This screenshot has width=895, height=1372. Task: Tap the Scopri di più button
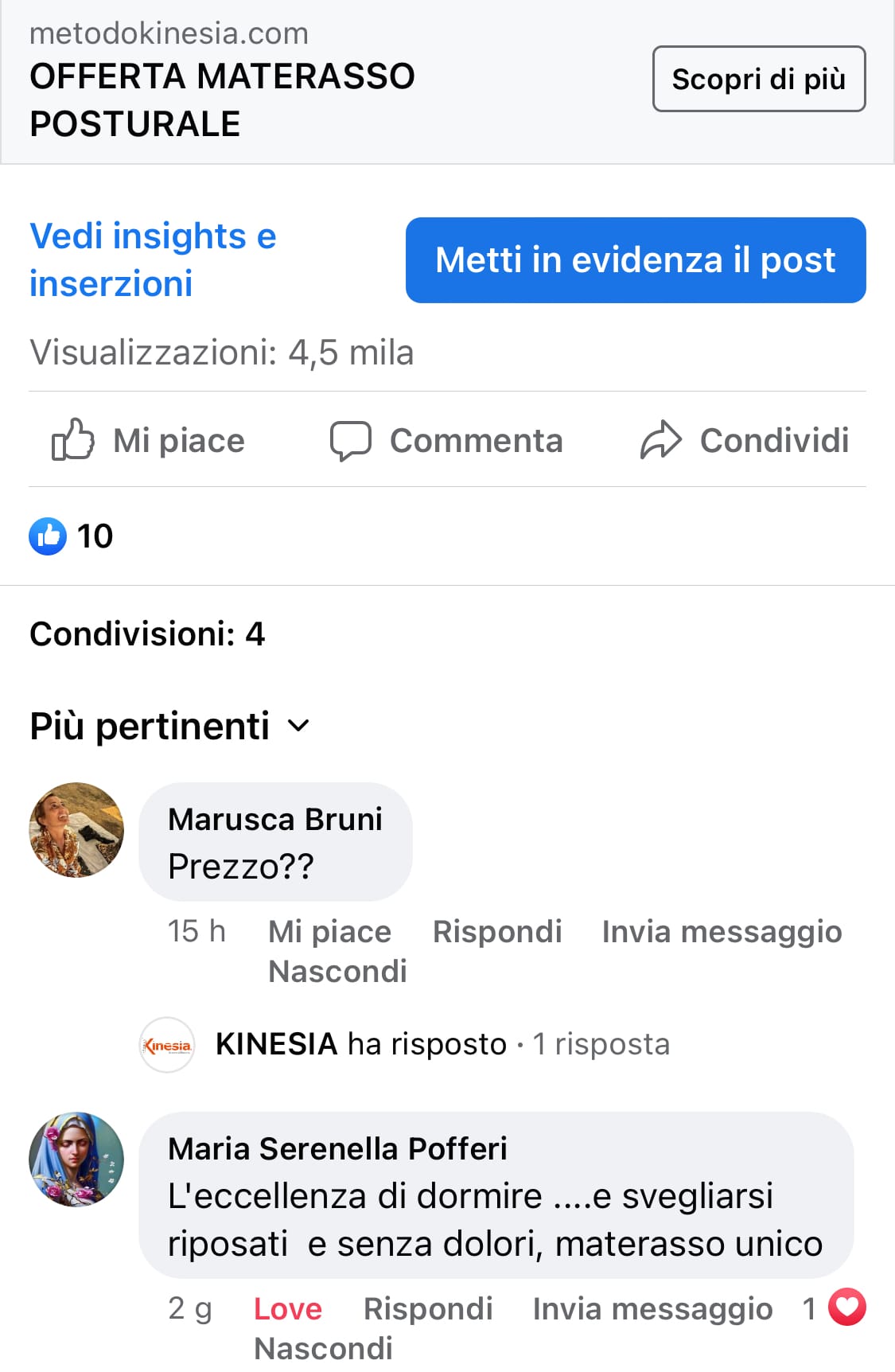click(x=758, y=79)
